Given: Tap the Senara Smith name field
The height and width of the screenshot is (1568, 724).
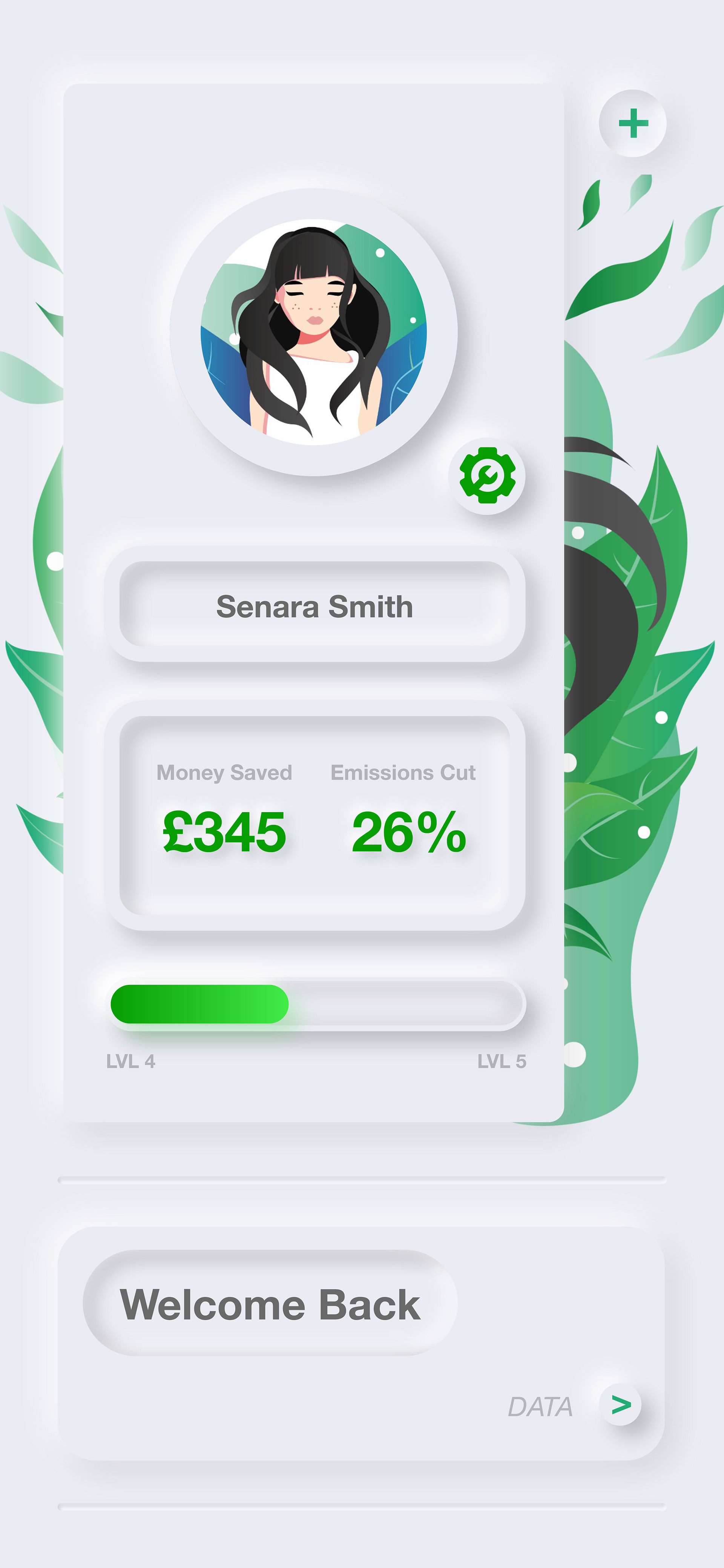Looking at the screenshot, I should coord(314,606).
